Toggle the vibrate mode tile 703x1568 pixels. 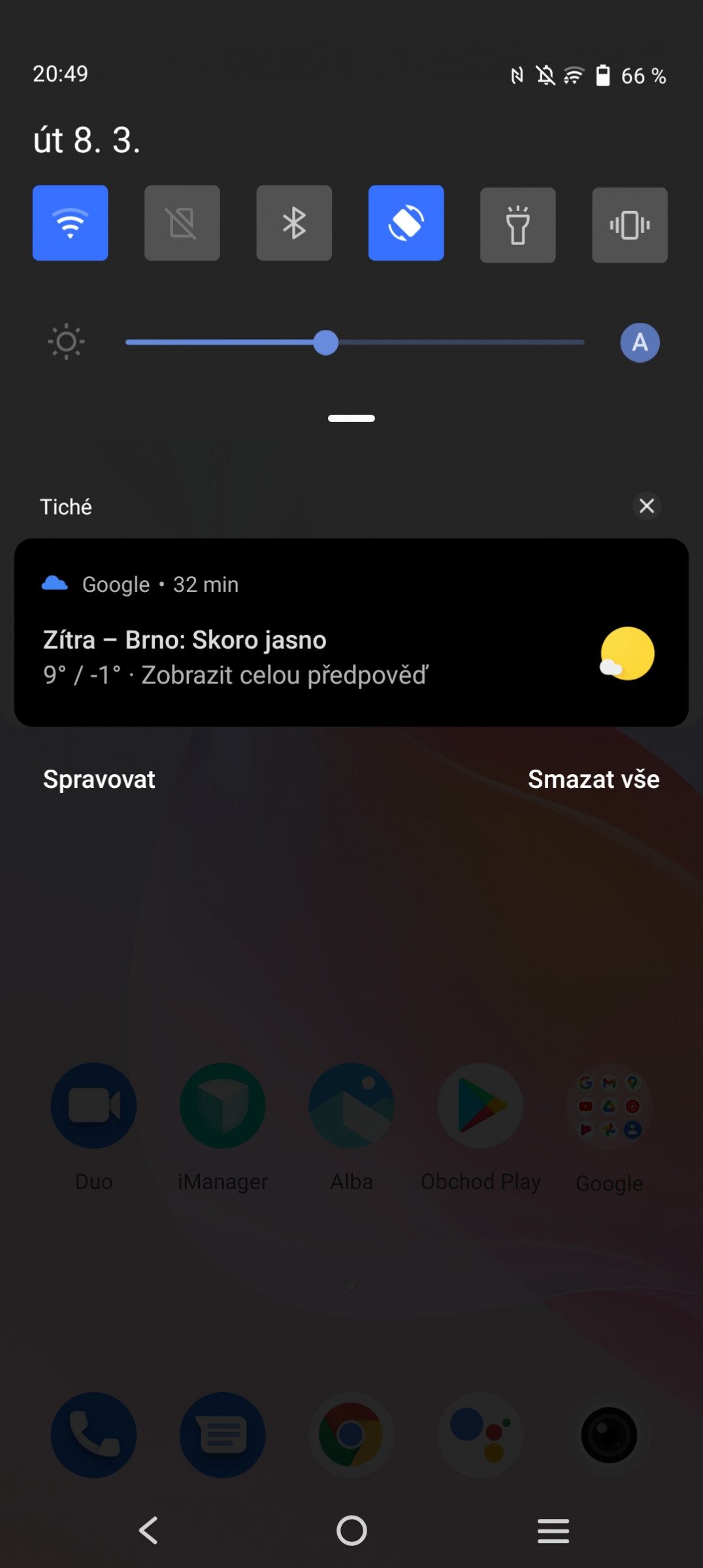point(630,225)
